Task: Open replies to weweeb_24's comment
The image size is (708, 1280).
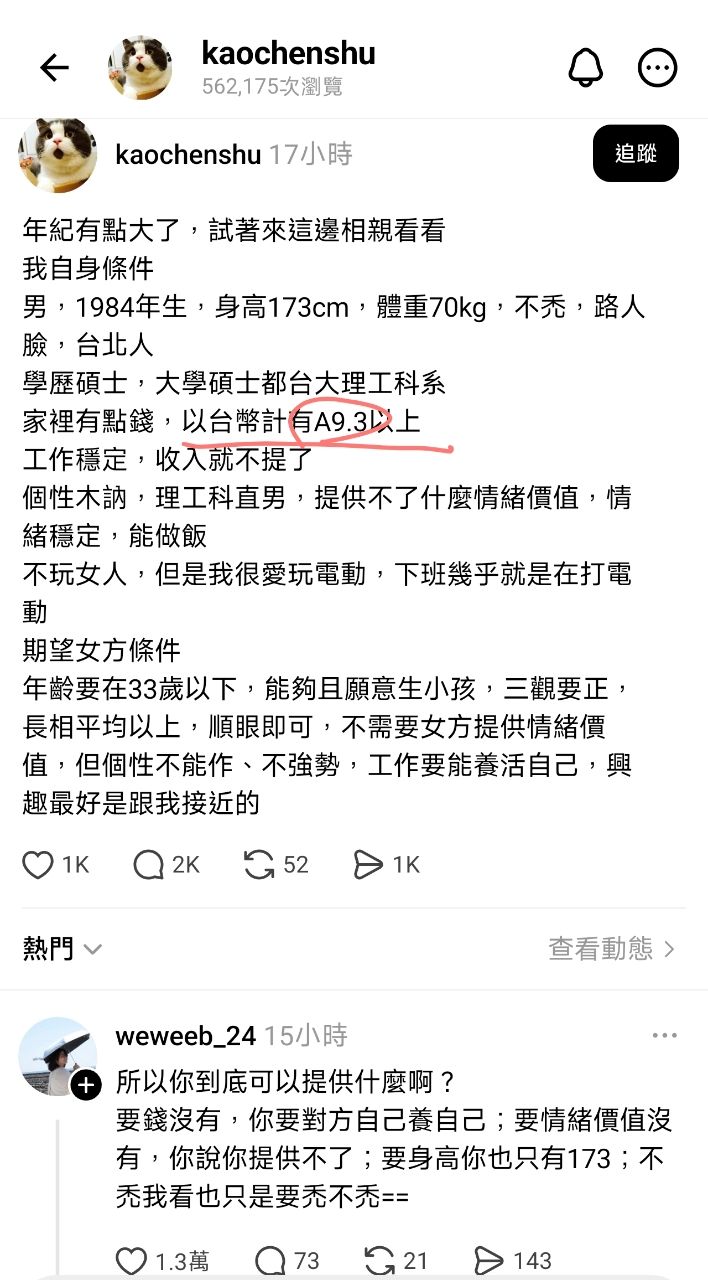Action: coord(271,1261)
